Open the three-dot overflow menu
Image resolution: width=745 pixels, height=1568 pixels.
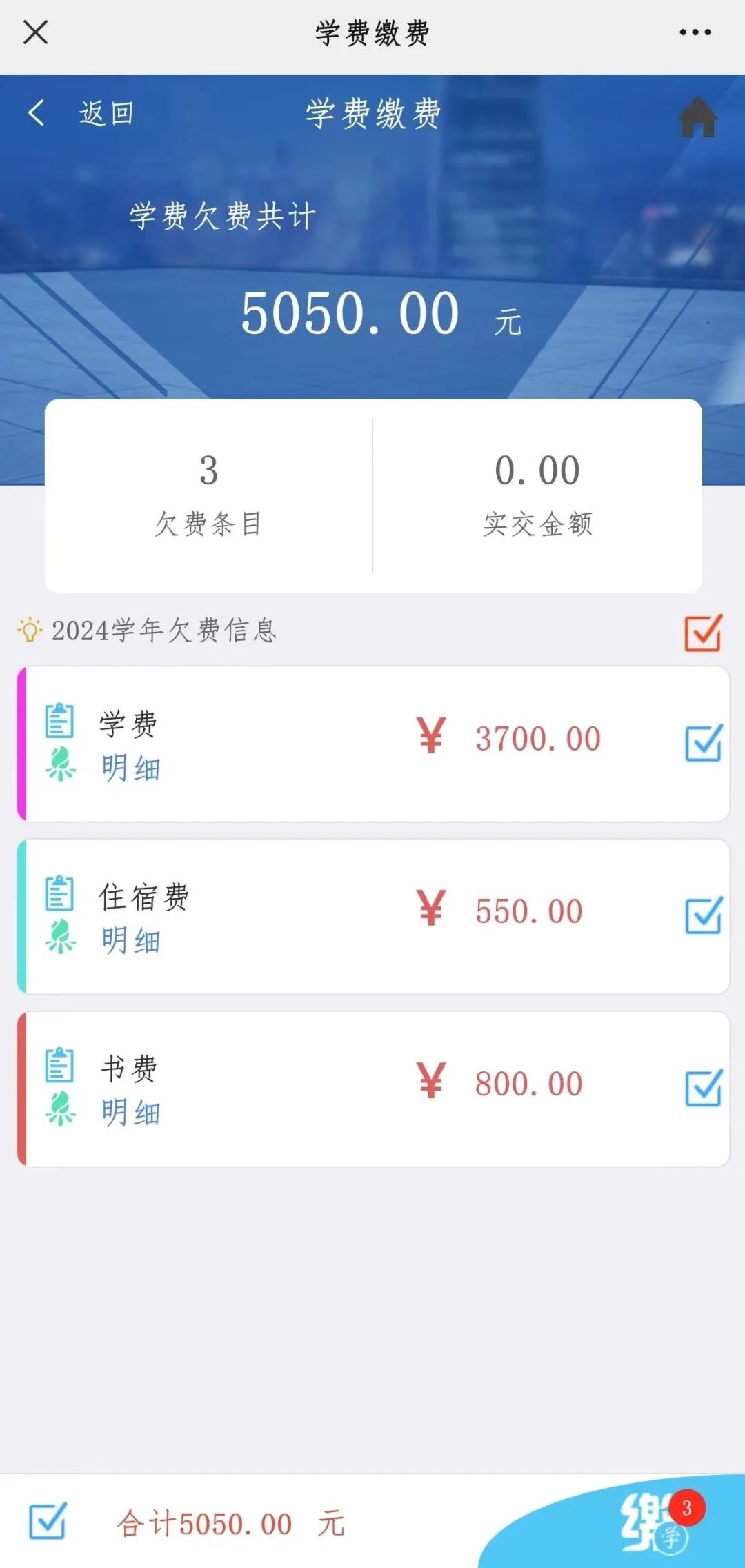point(695,32)
